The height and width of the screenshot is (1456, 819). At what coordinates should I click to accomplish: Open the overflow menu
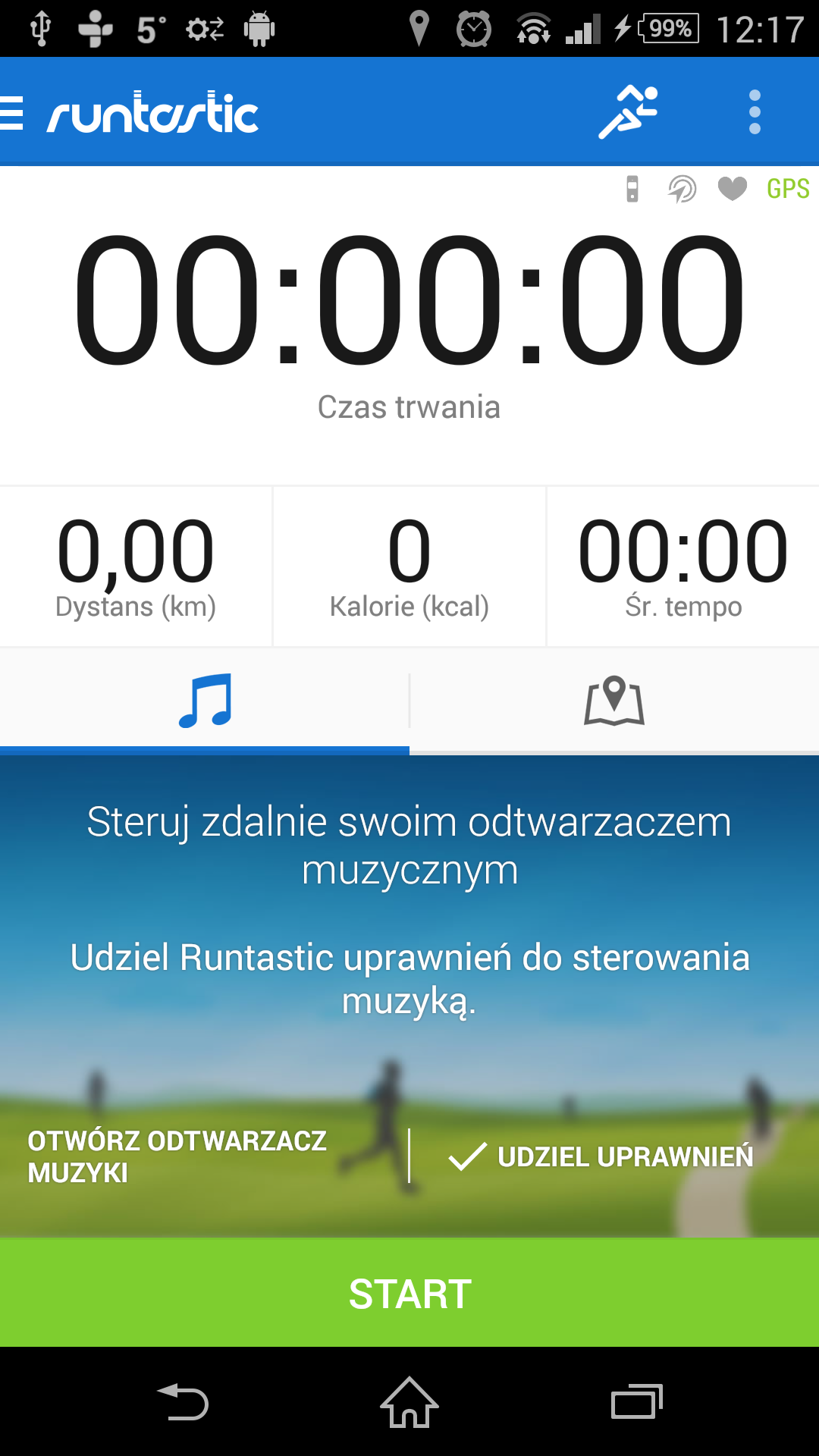point(754,112)
